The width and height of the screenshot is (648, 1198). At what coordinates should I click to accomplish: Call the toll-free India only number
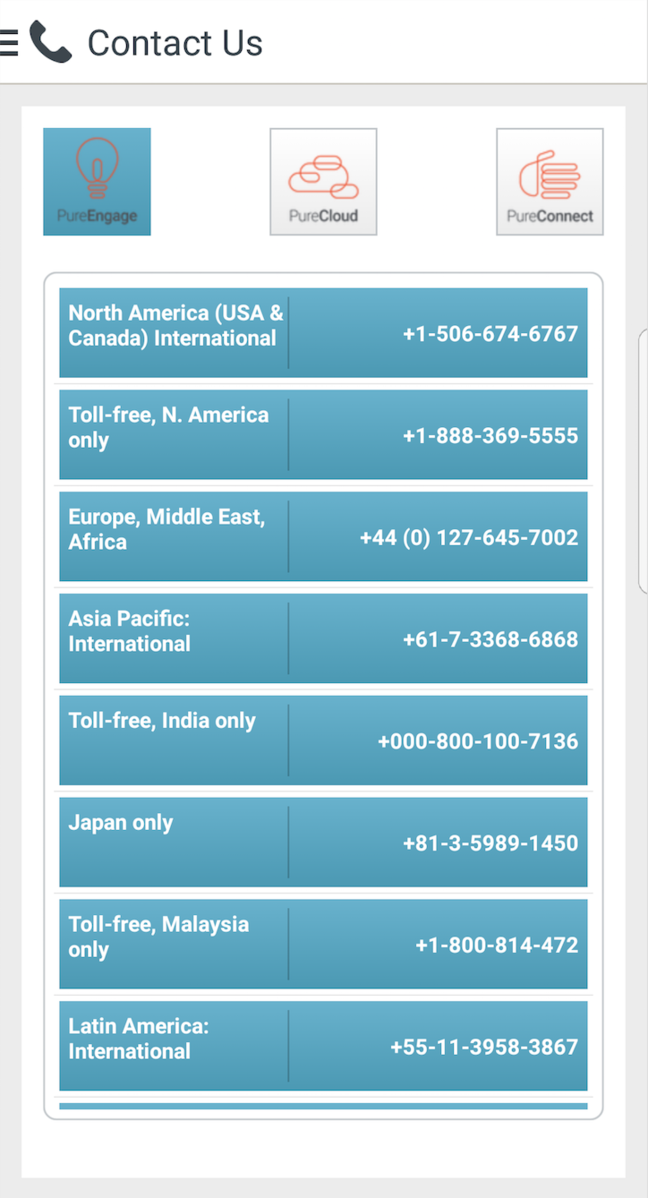pos(323,740)
